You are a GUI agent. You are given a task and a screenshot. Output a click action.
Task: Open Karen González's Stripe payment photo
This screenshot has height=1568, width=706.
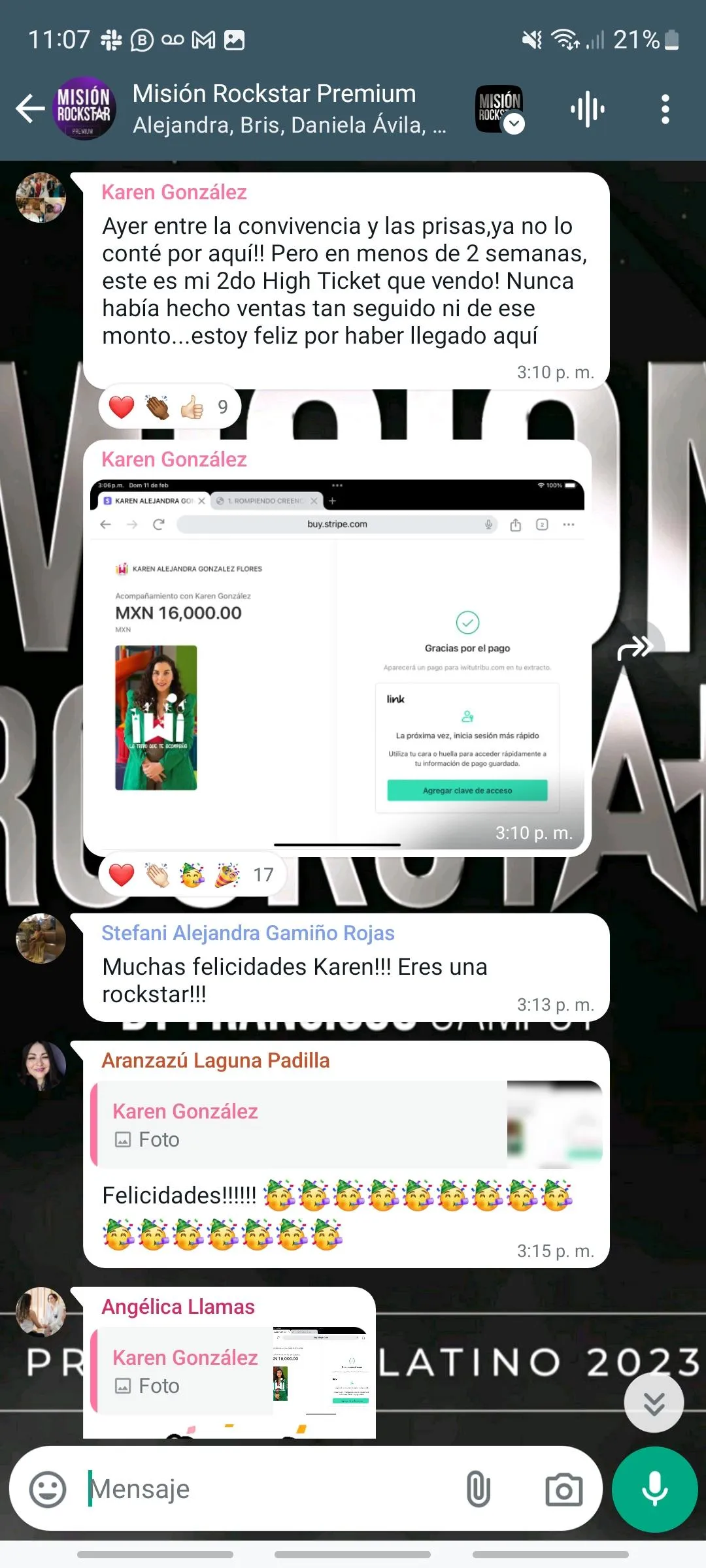point(337,661)
